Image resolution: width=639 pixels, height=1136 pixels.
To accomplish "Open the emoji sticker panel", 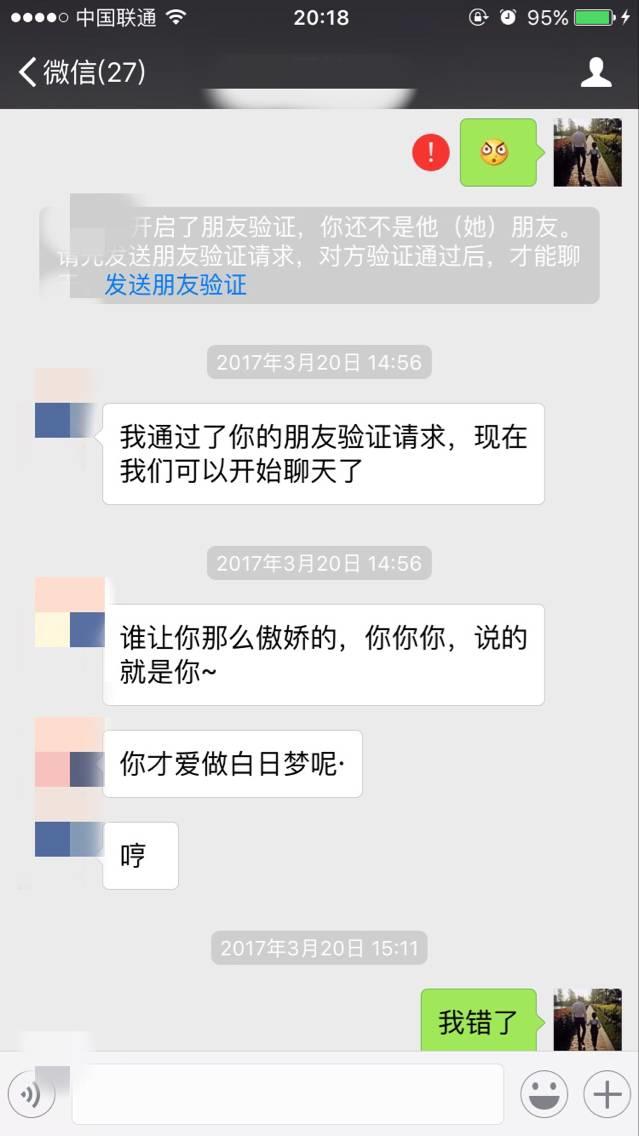I will click(544, 1094).
